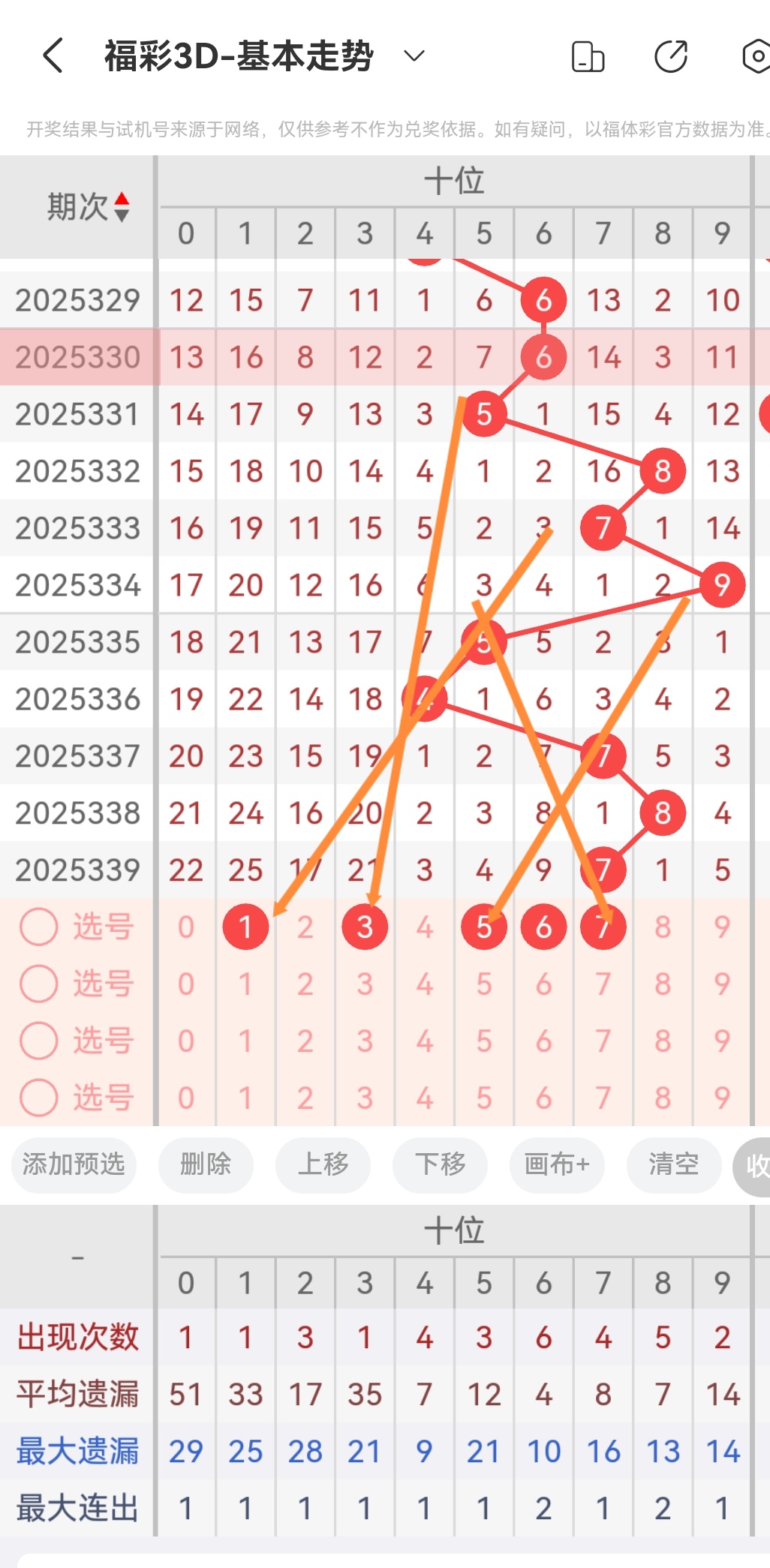Tap the back arrow in the title bar
Viewport: 770px width, 1568px height.
51,56
